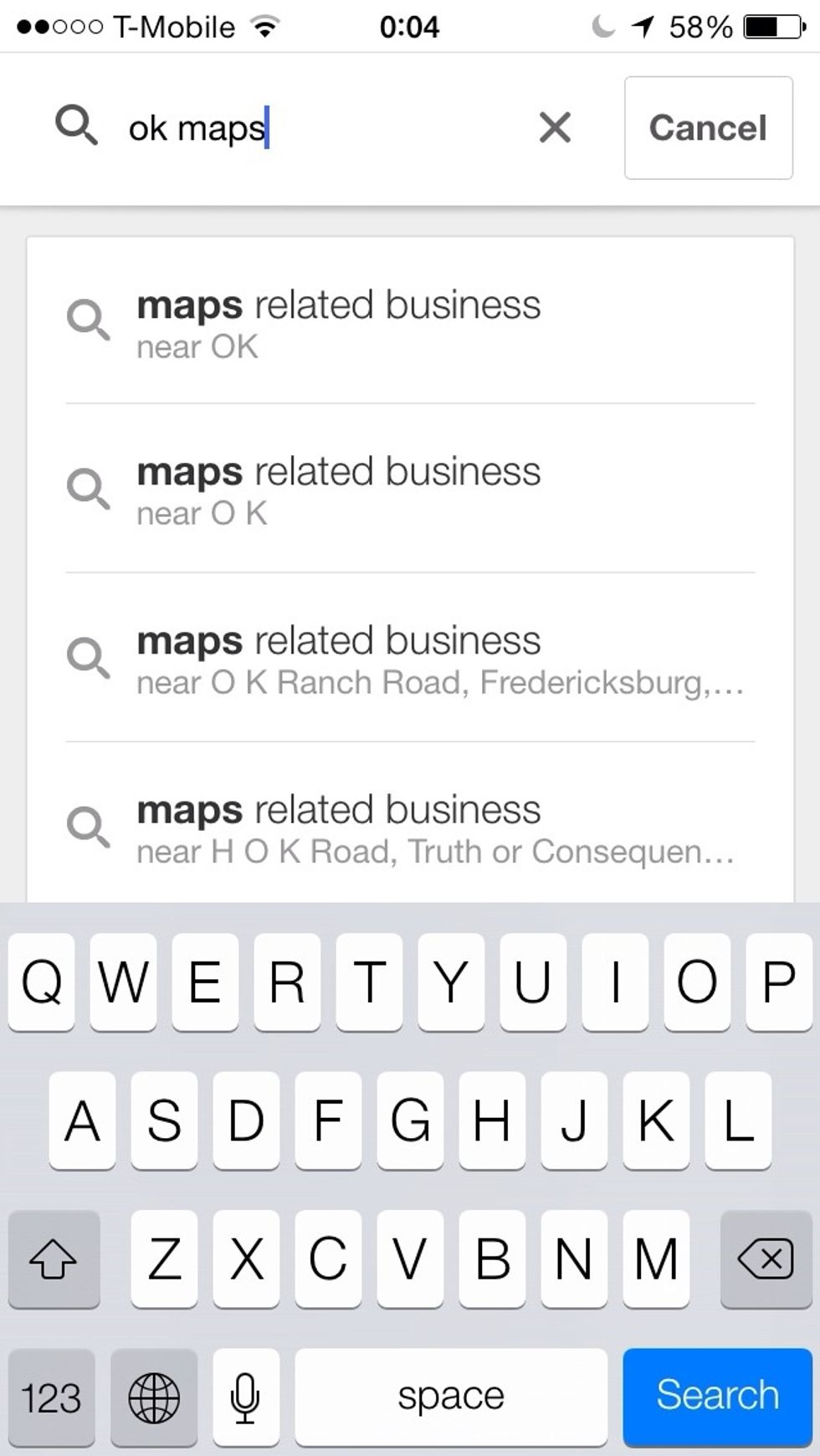Screen dimensions: 820x1456
Task: Tap the magnifying glass icon in search bar
Action: click(x=76, y=127)
